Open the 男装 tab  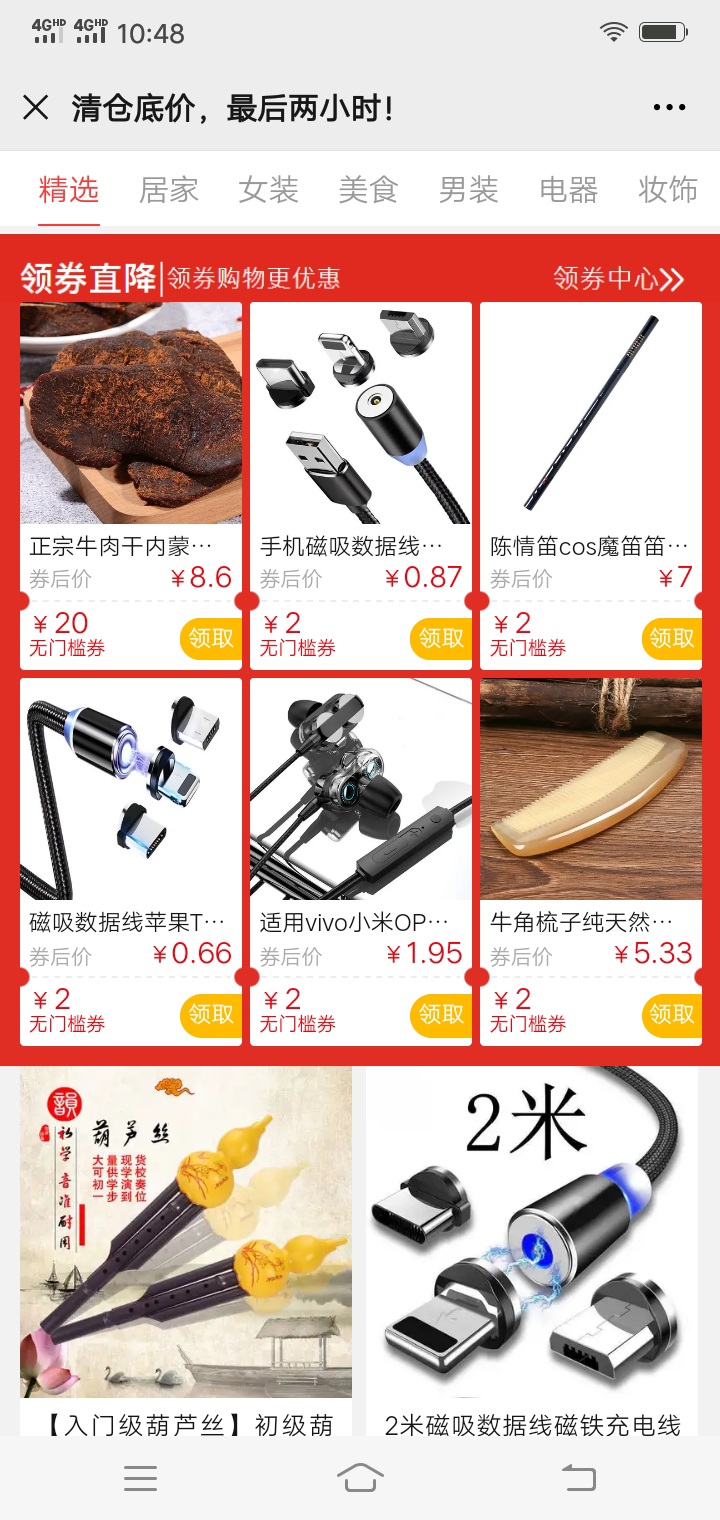[x=468, y=189]
